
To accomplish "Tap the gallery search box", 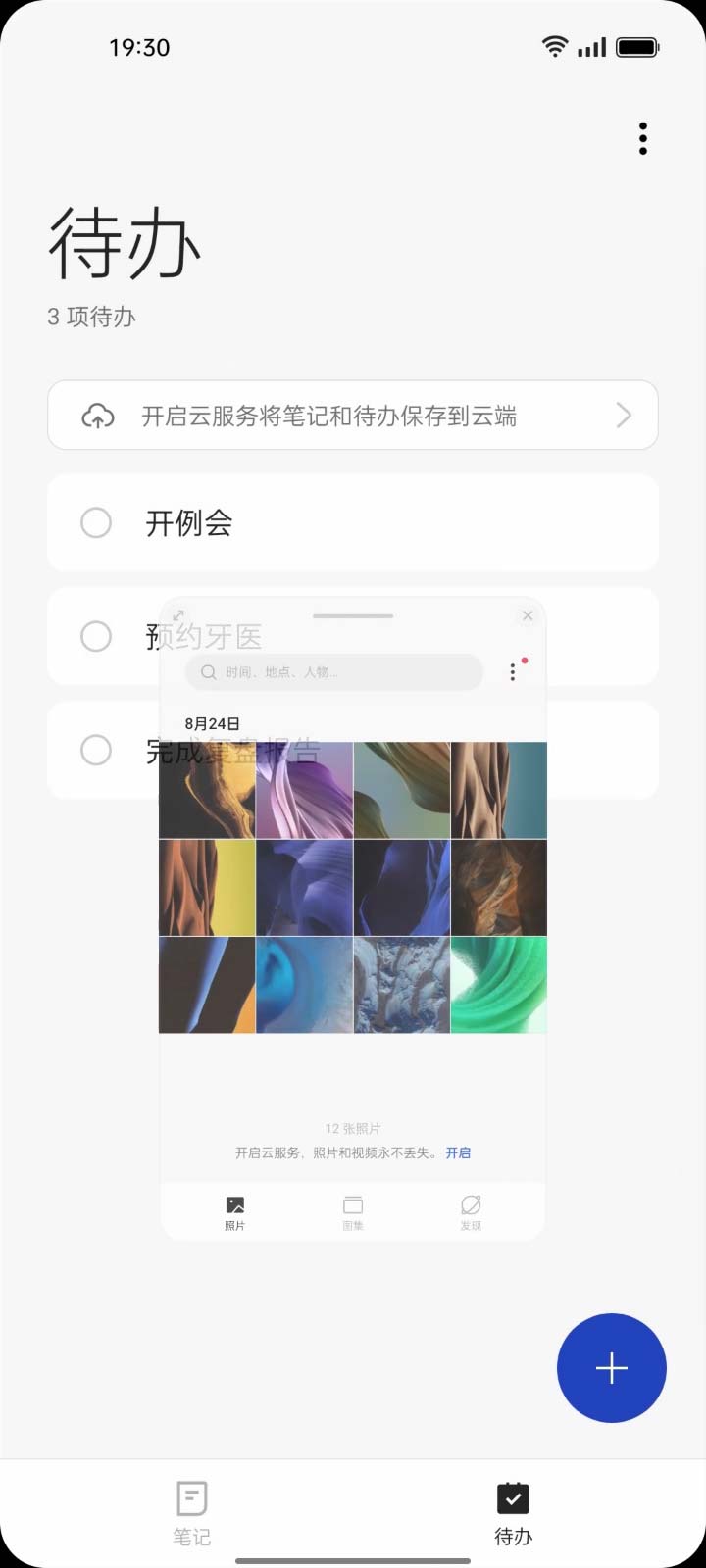I will (333, 672).
